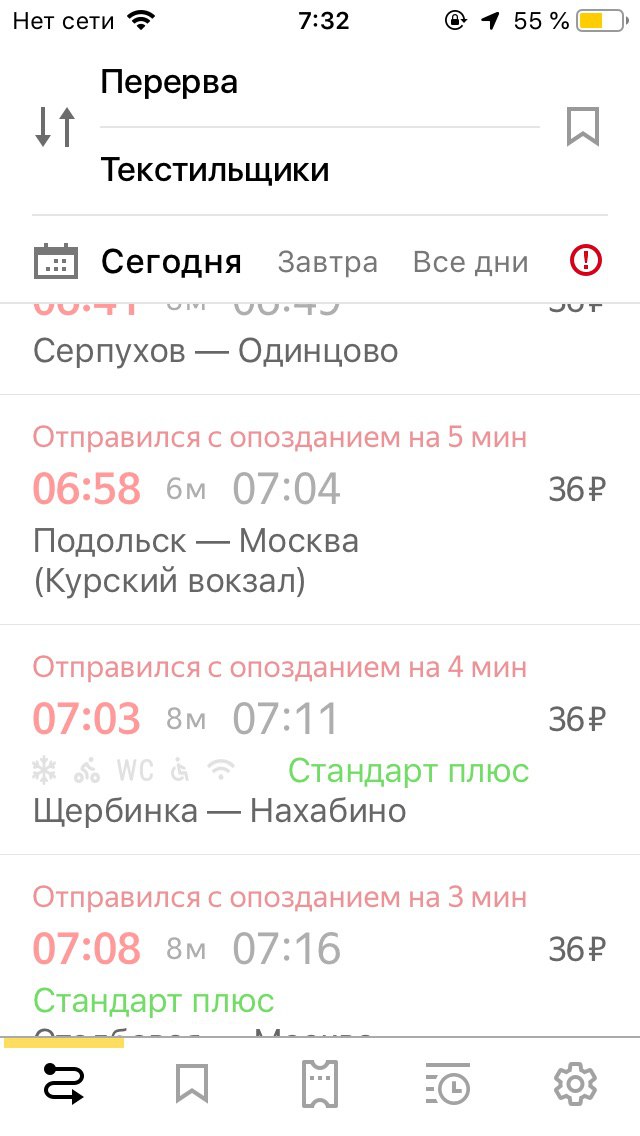Image resolution: width=640 pixels, height=1136 pixels.
Task: Bookmark the Перерва–Текстильщики route
Action: pos(583,127)
